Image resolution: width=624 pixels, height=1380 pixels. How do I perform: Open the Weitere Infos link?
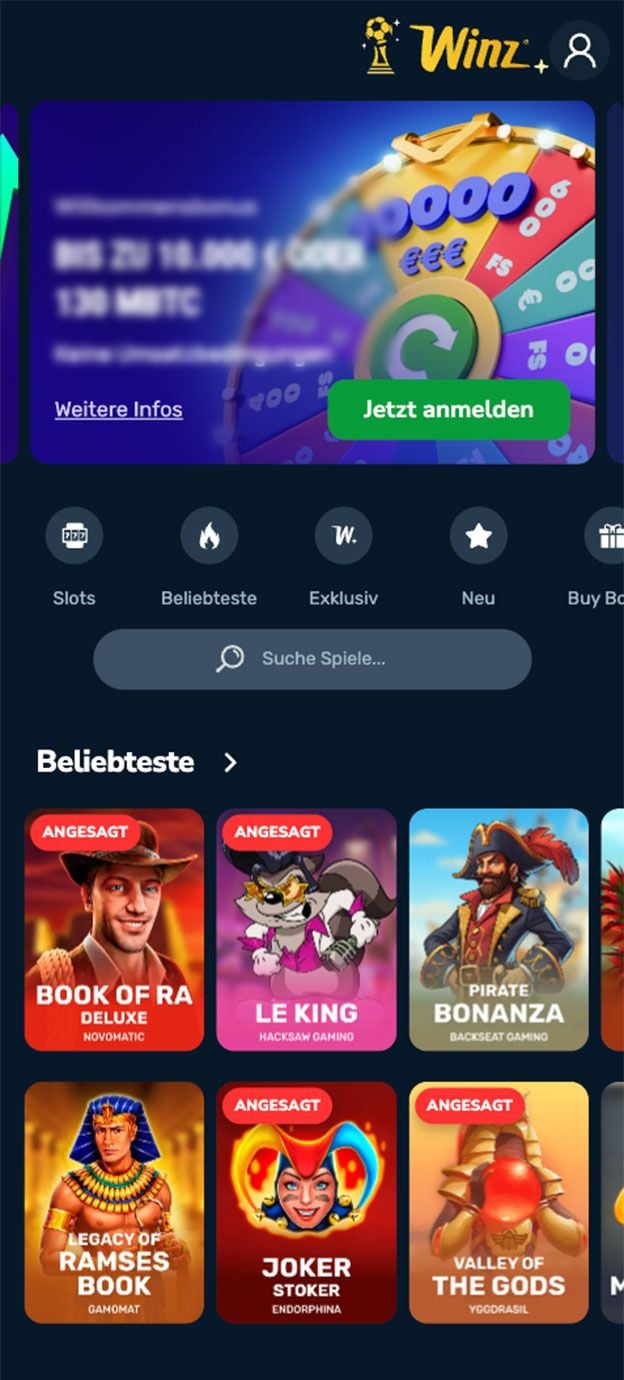click(x=119, y=409)
